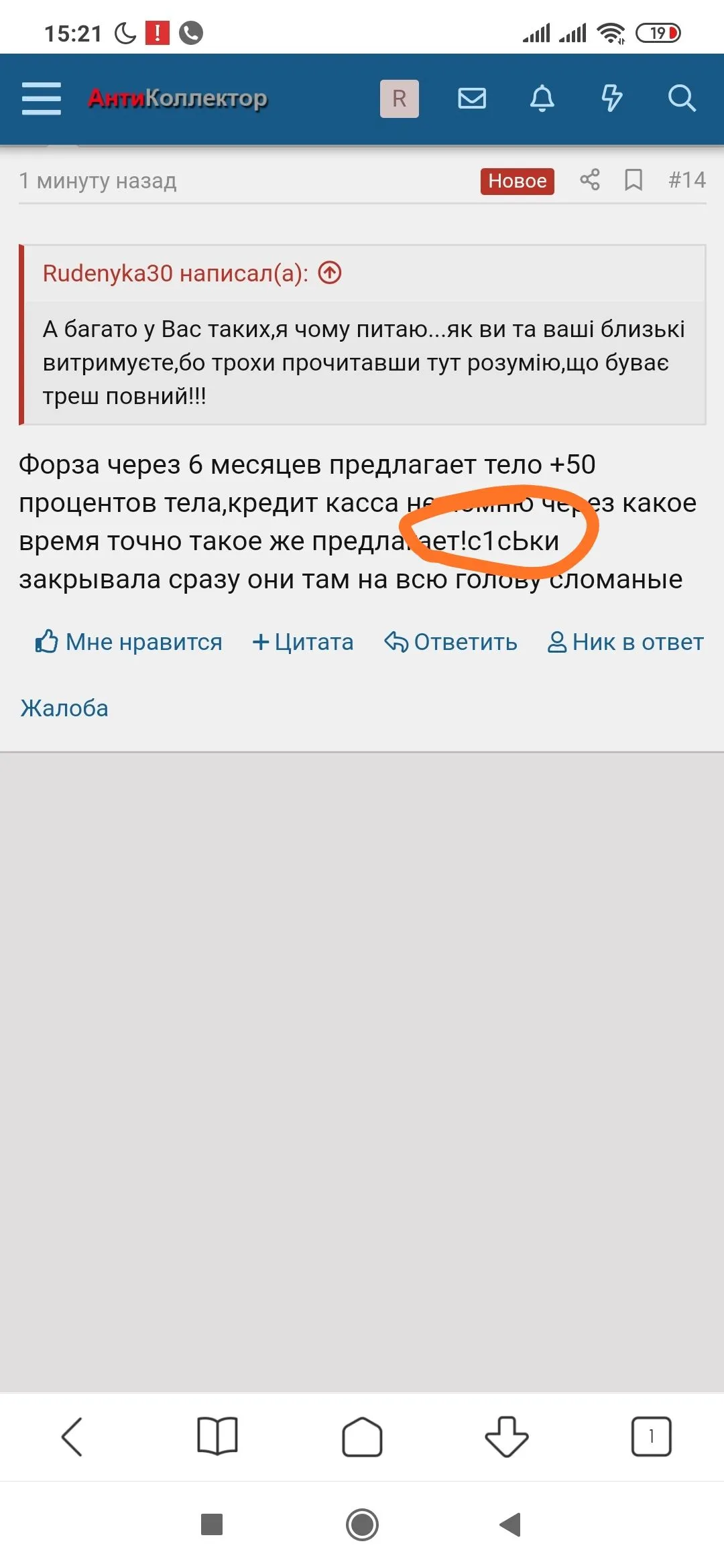Open the notifications bell
Screen dimensions: 724x1568
(542, 99)
